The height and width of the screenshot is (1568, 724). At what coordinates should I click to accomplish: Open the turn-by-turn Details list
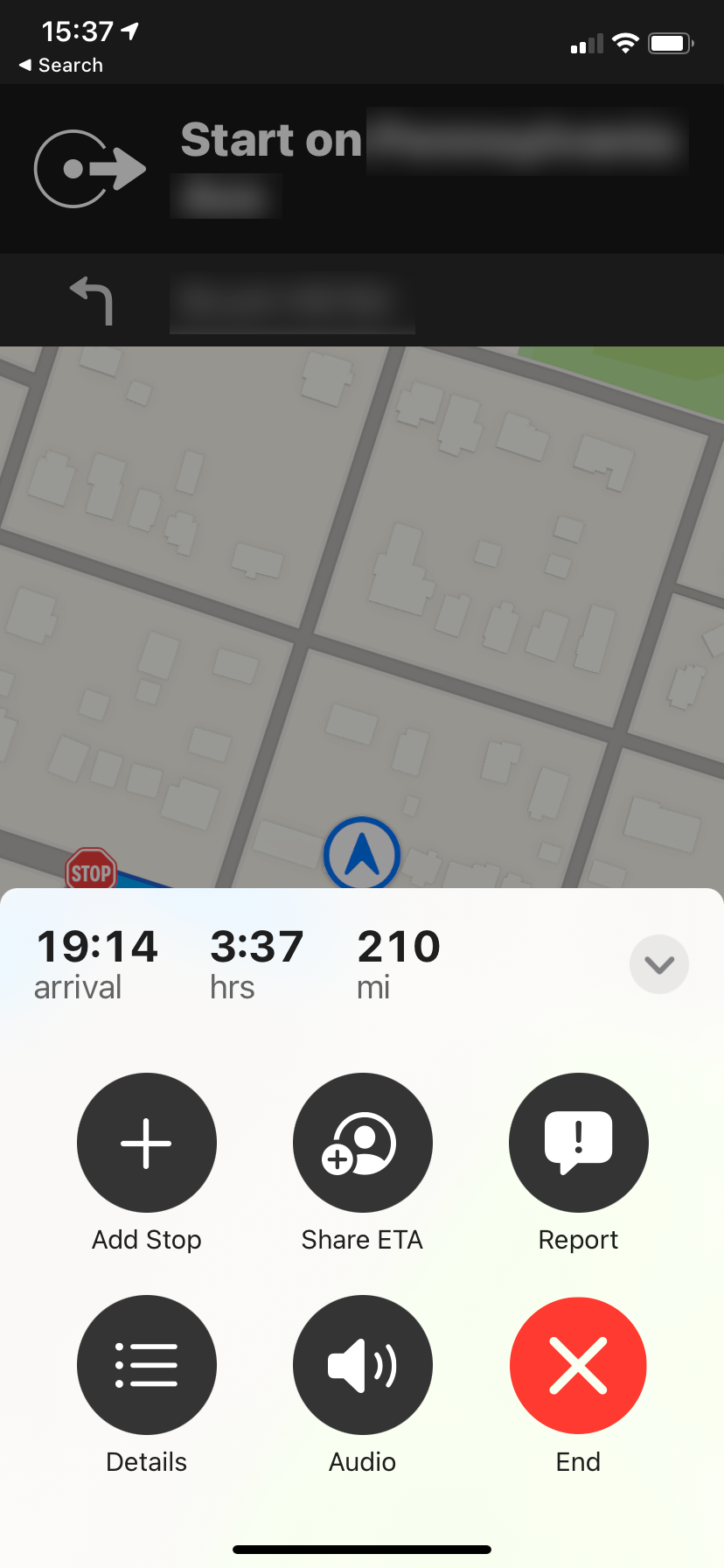[146, 1365]
